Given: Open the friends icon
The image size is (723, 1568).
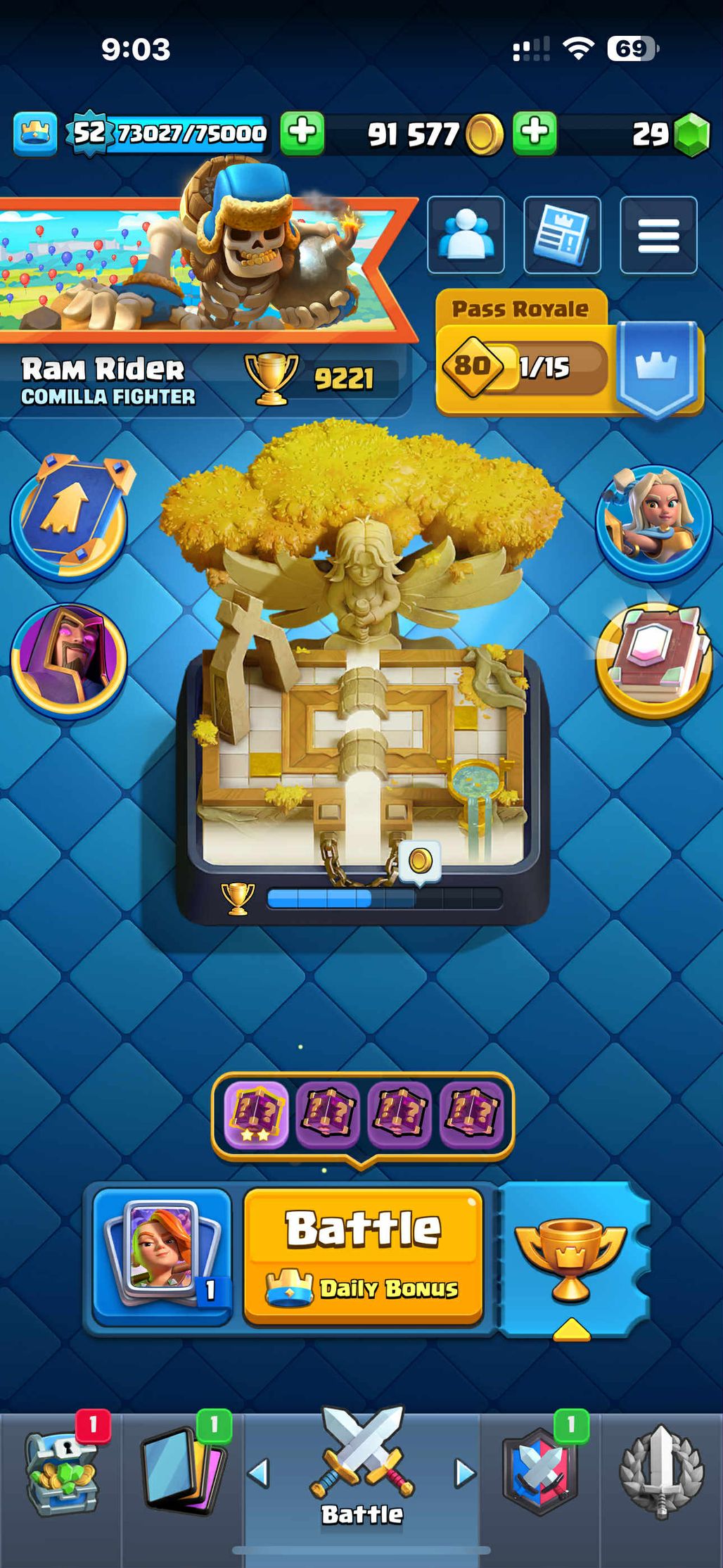Looking at the screenshot, I should (x=466, y=235).
